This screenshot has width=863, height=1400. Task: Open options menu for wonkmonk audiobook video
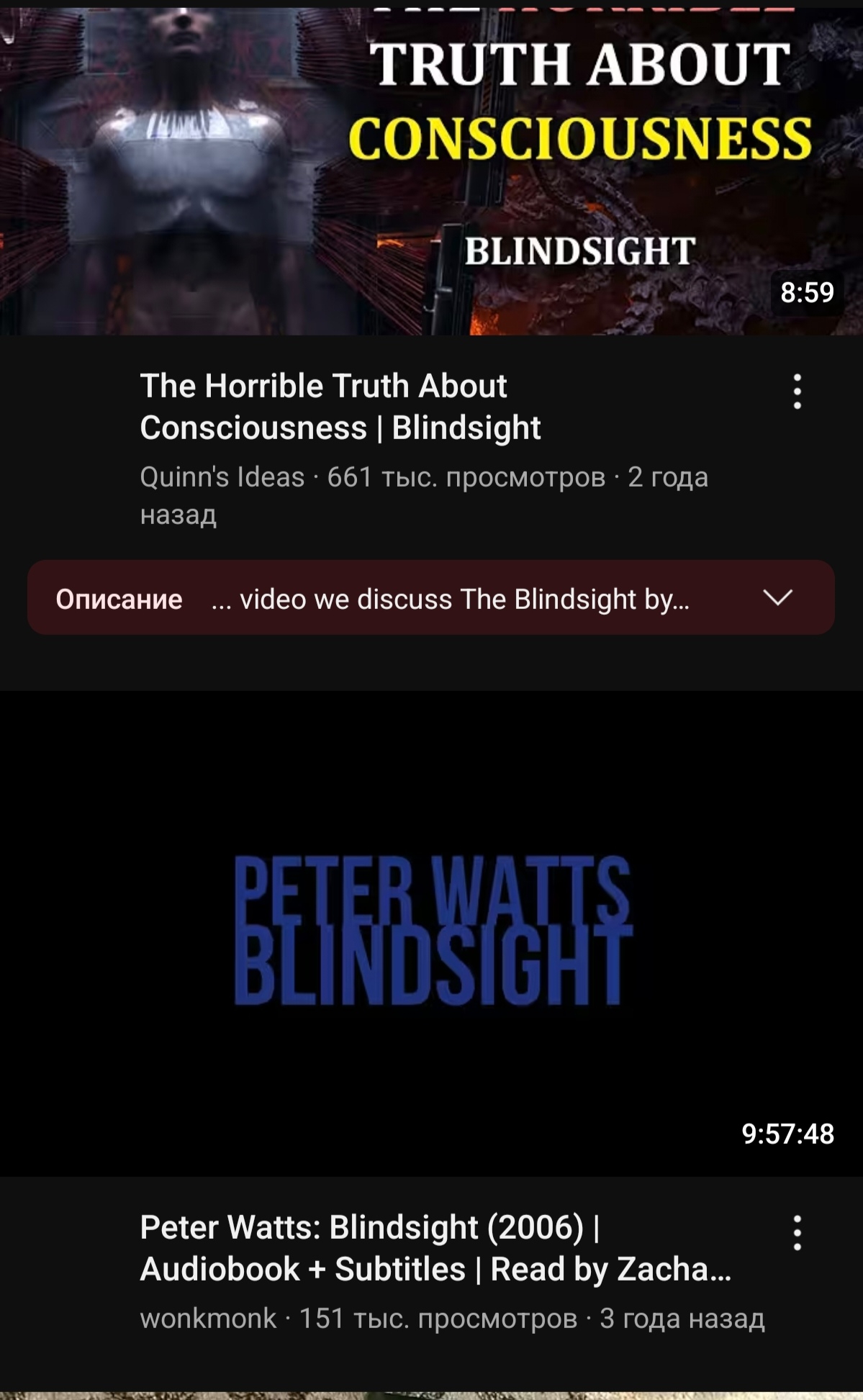coord(797,1233)
